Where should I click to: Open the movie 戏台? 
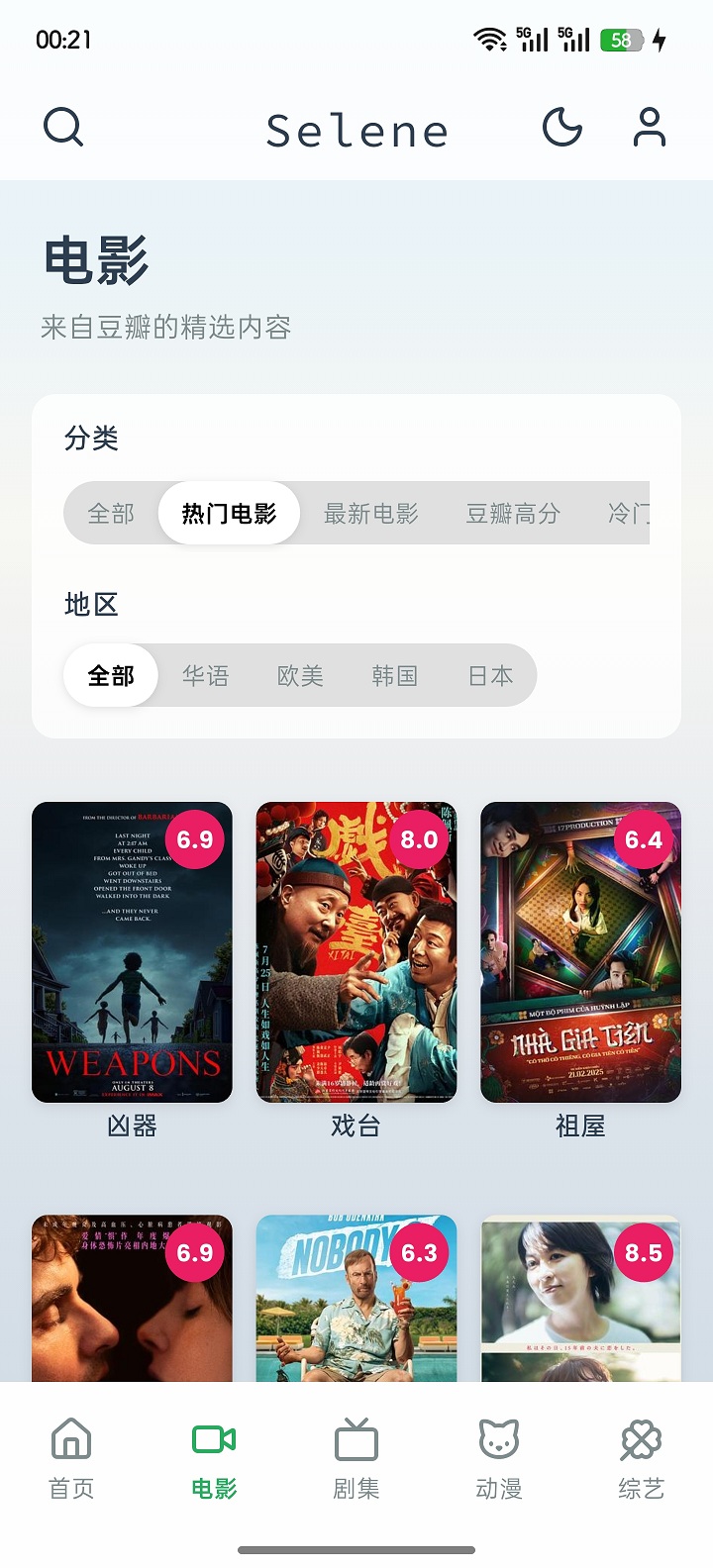coord(356,952)
